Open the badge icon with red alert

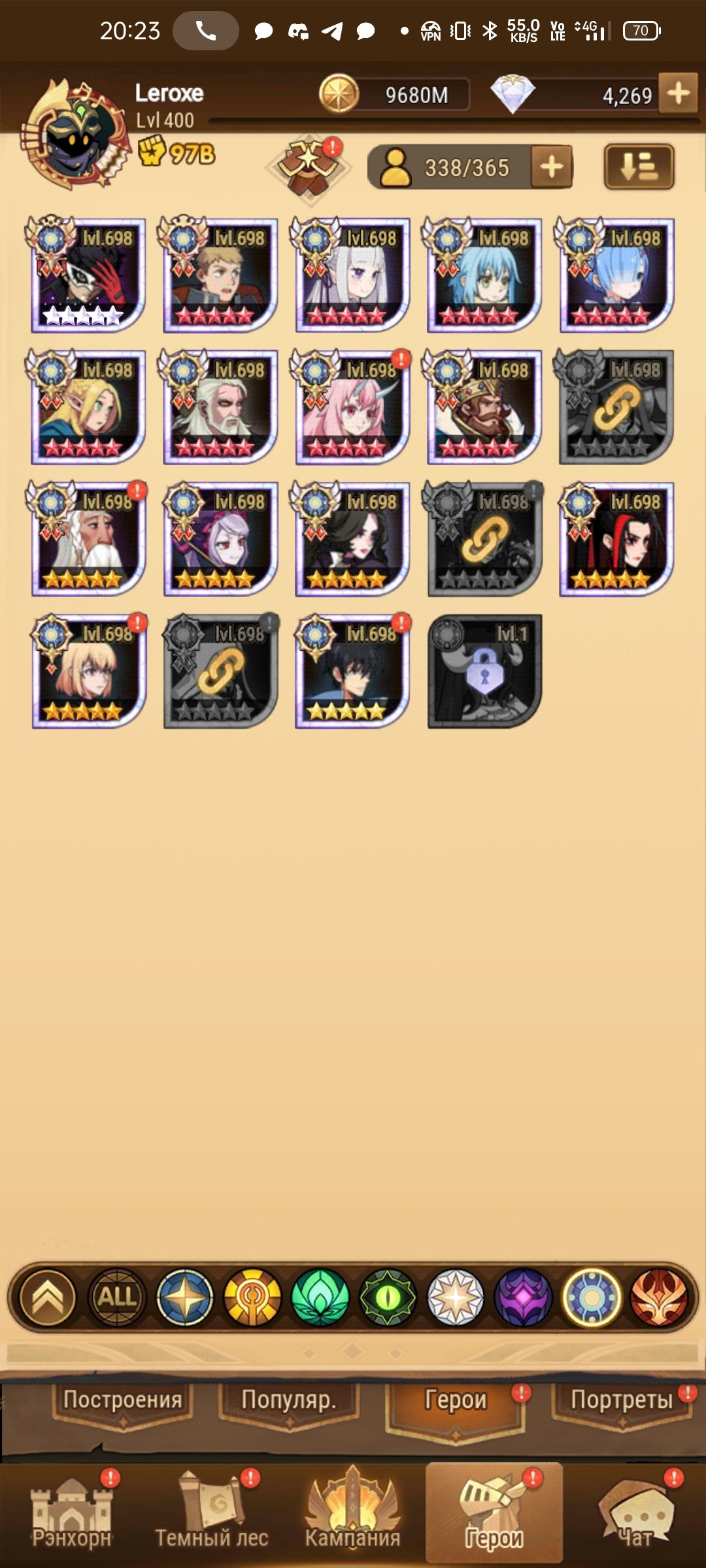(x=309, y=165)
